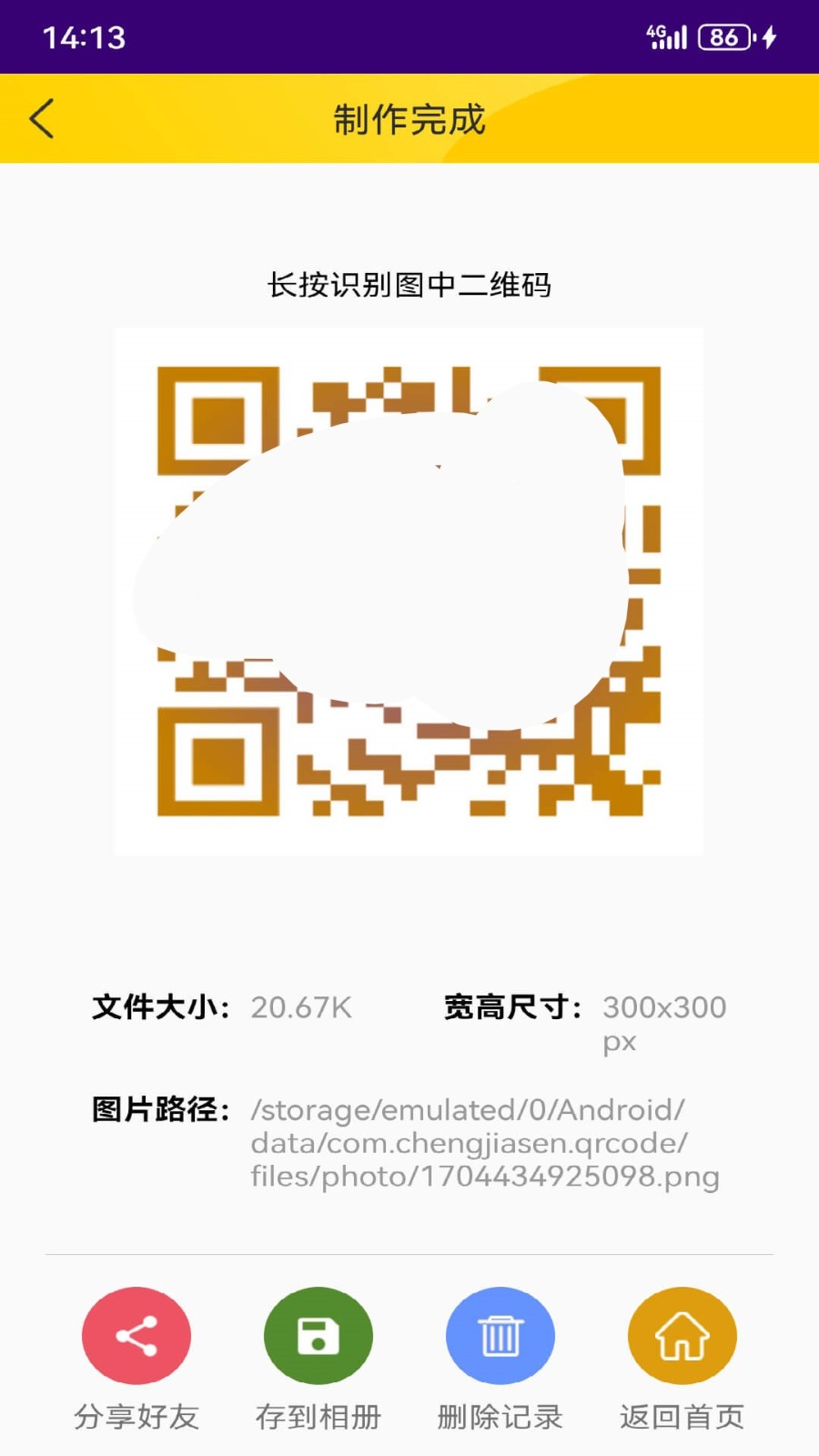The height and width of the screenshot is (1456, 819).
Task: Tap the file size value 20.67K
Action: [301, 1007]
